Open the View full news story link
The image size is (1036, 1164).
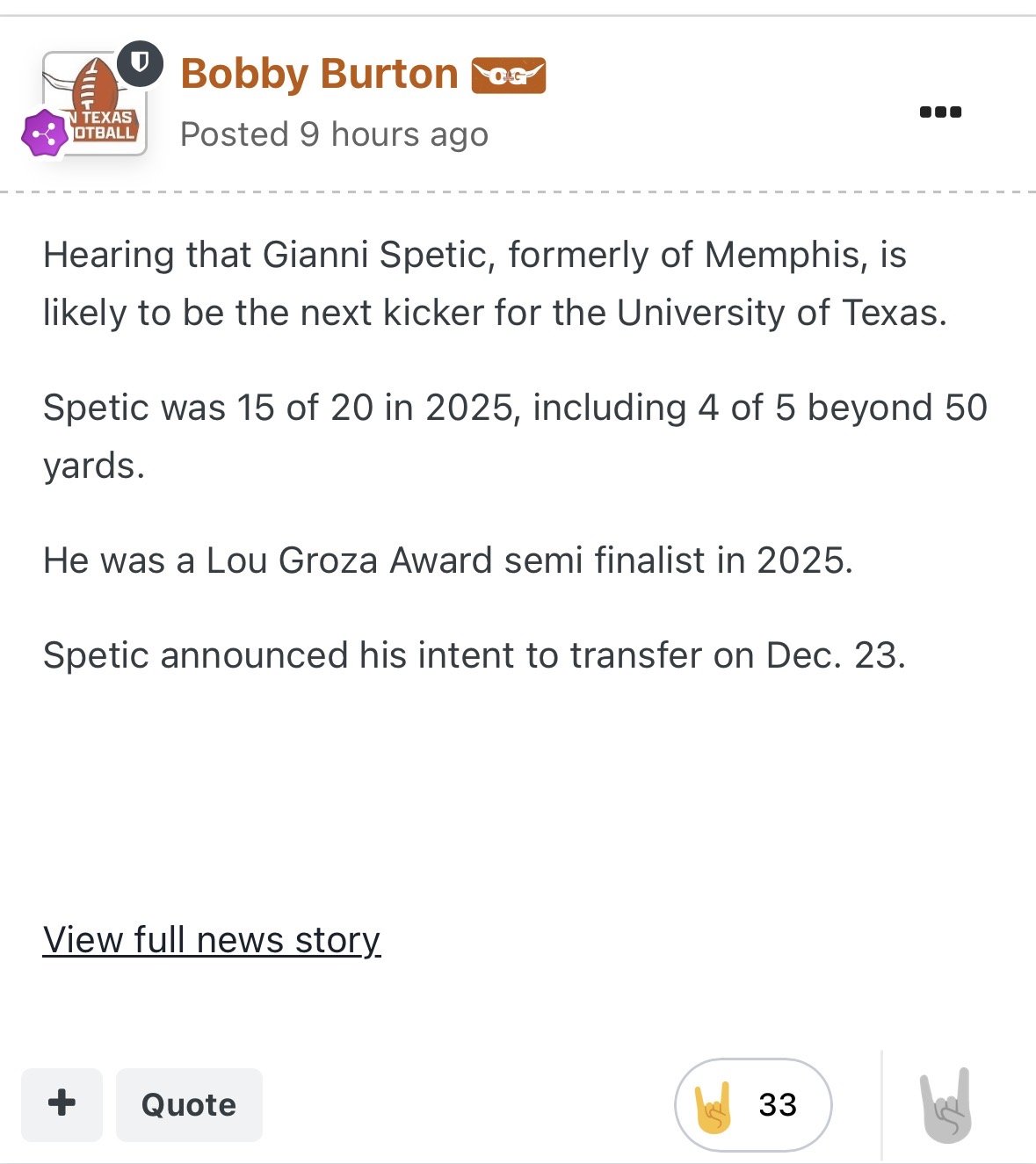pos(212,939)
